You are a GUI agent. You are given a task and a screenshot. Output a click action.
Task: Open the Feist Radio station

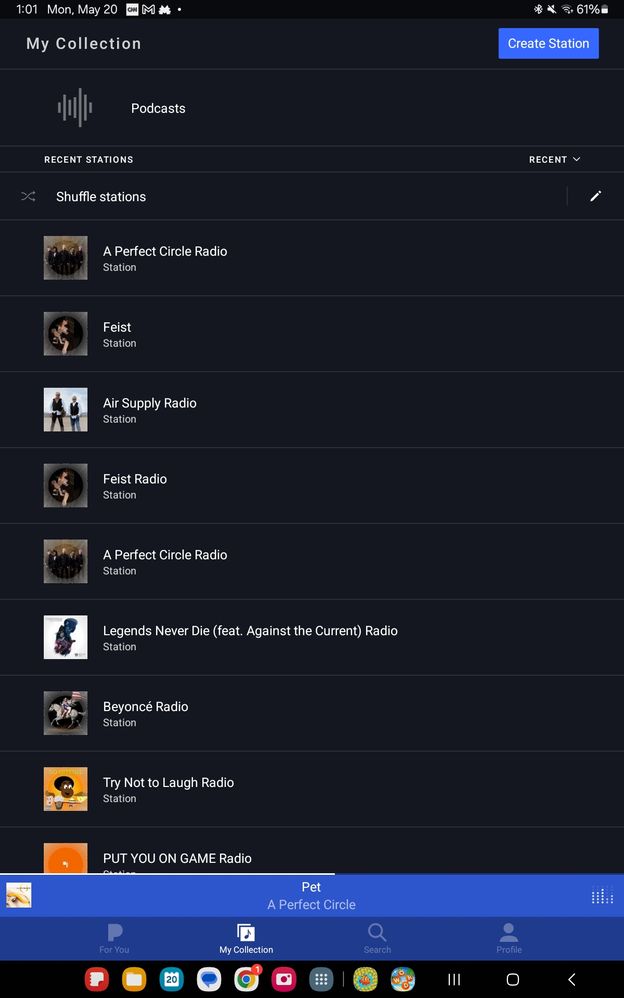click(x=135, y=486)
